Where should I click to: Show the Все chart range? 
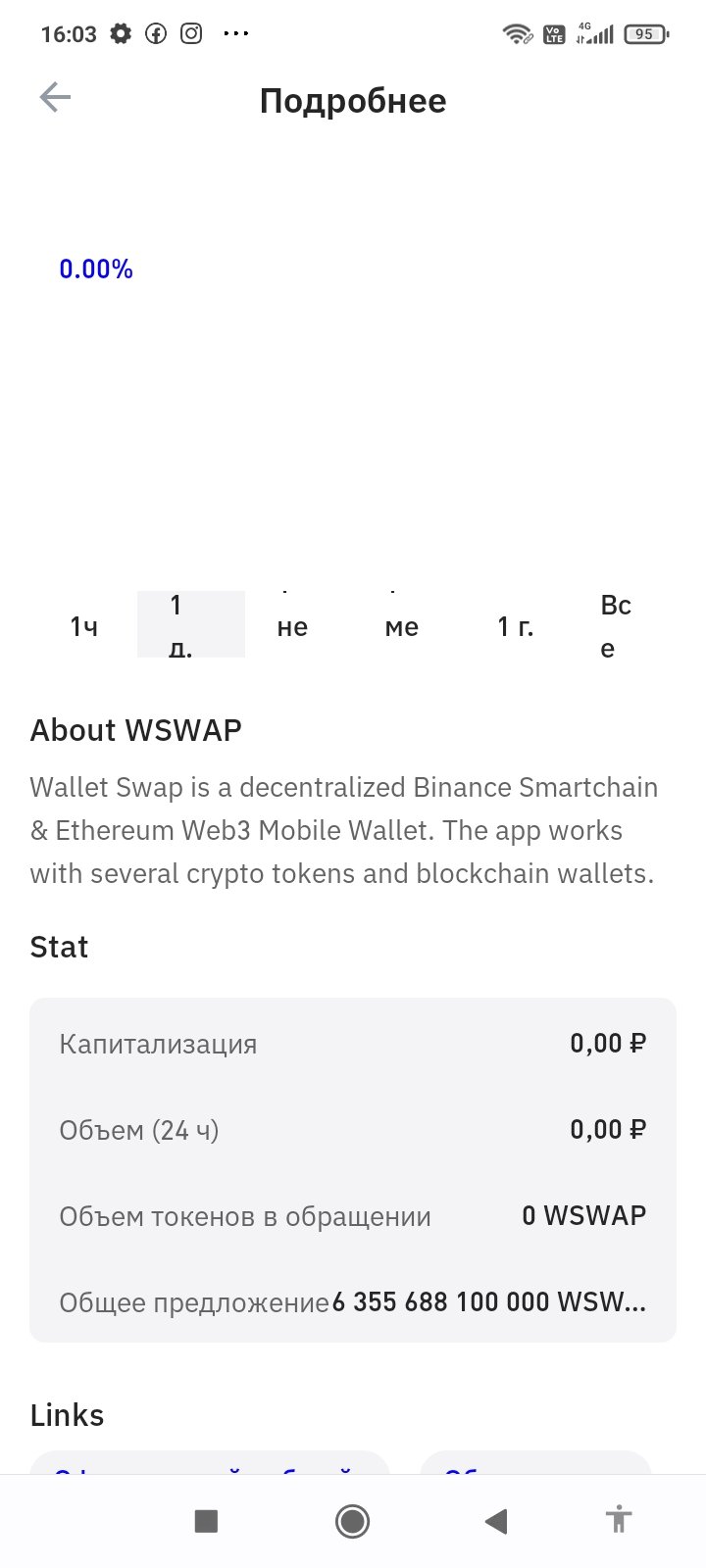pos(616,626)
